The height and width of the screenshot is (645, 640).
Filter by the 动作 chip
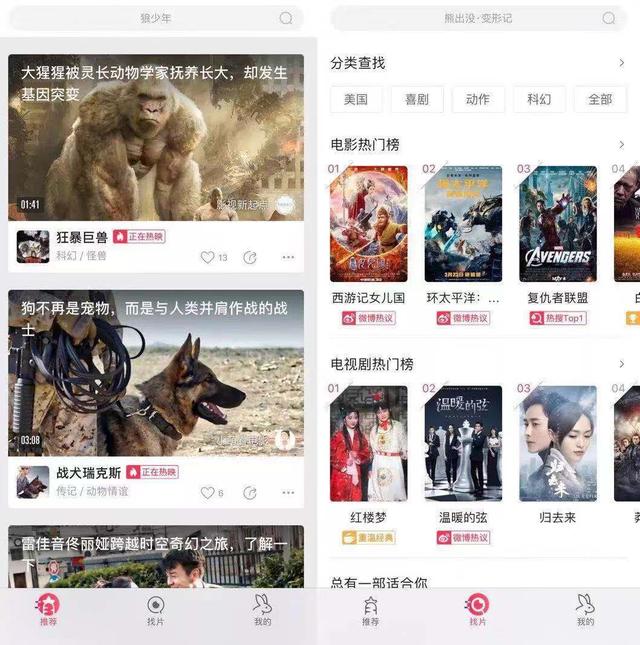478,99
